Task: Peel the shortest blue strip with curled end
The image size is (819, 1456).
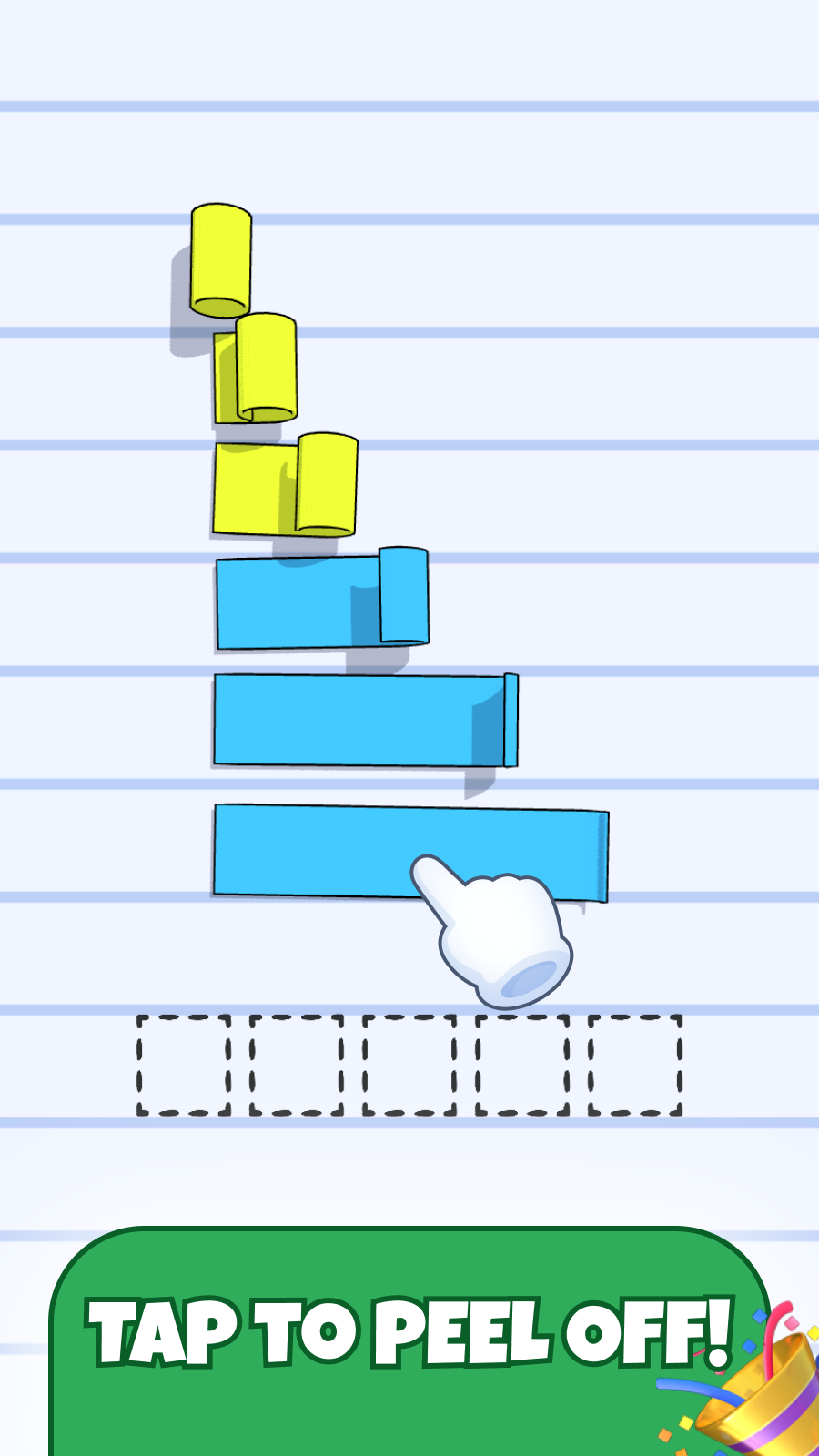Action: point(322,600)
